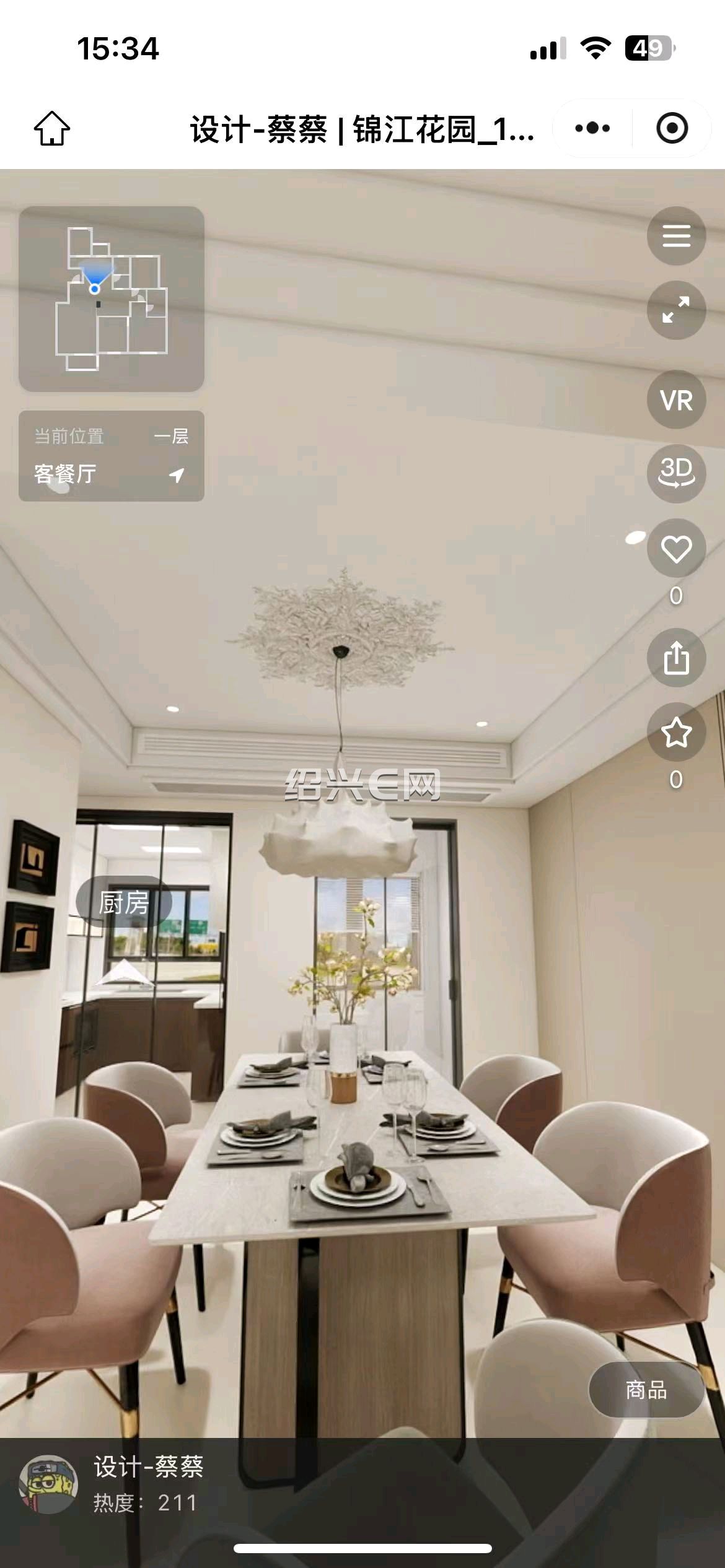Enter fullscreen view
The image size is (725, 1568).
pyautogui.click(x=677, y=310)
